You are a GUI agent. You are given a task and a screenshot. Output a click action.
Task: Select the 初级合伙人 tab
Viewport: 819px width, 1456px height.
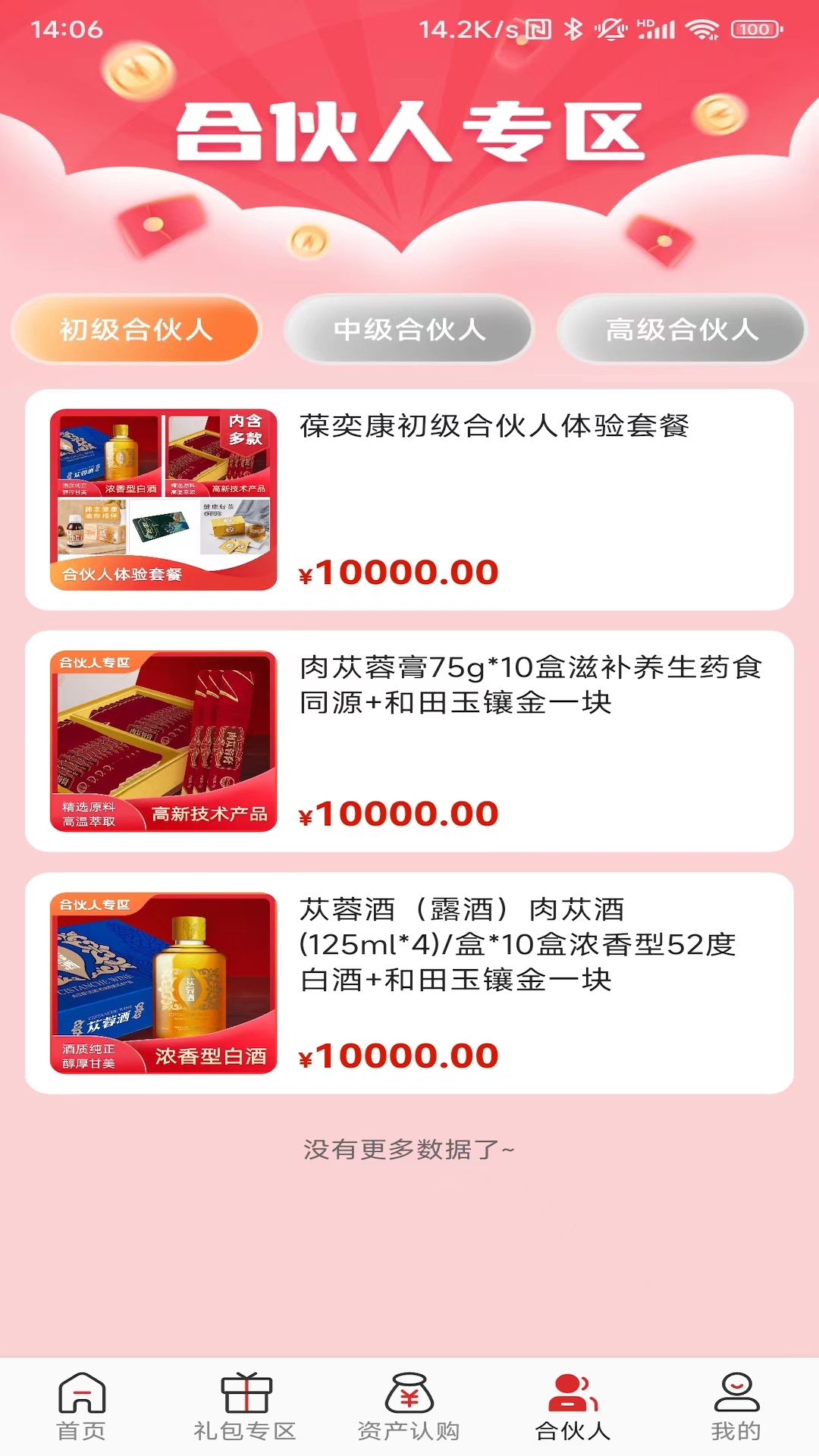point(136,330)
